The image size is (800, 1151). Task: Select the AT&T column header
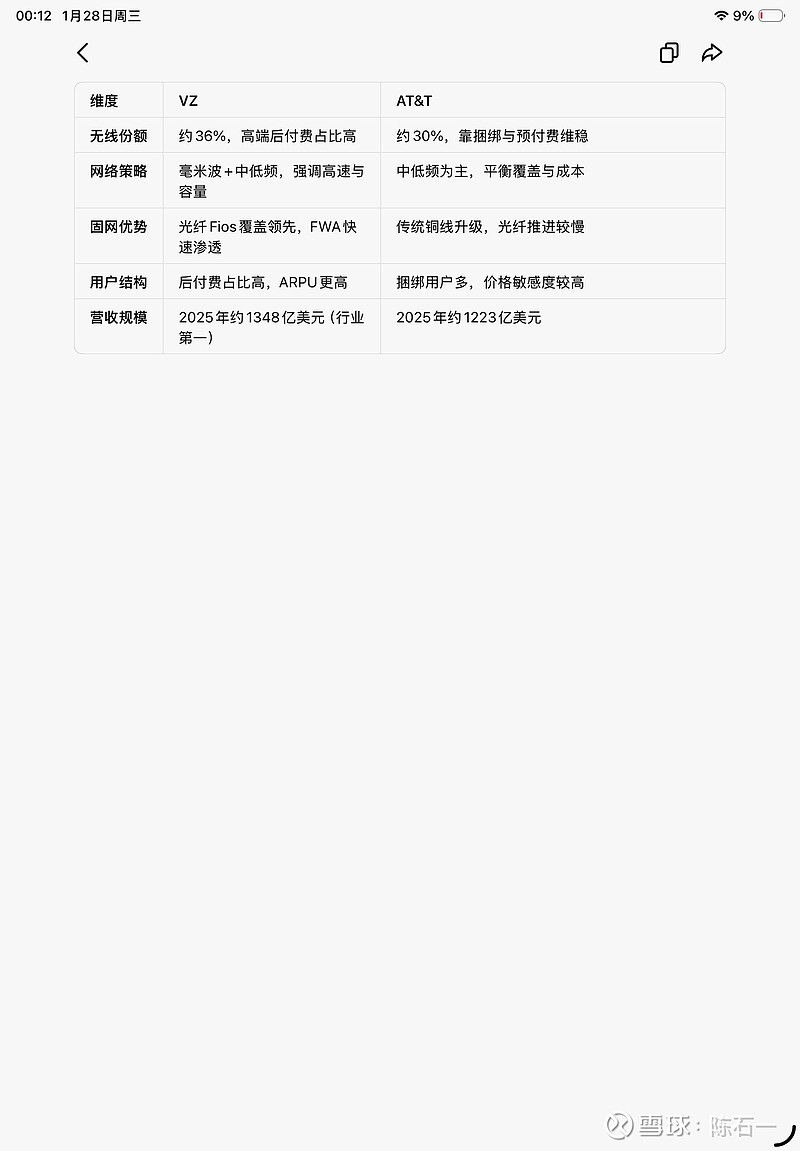tap(413, 100)
